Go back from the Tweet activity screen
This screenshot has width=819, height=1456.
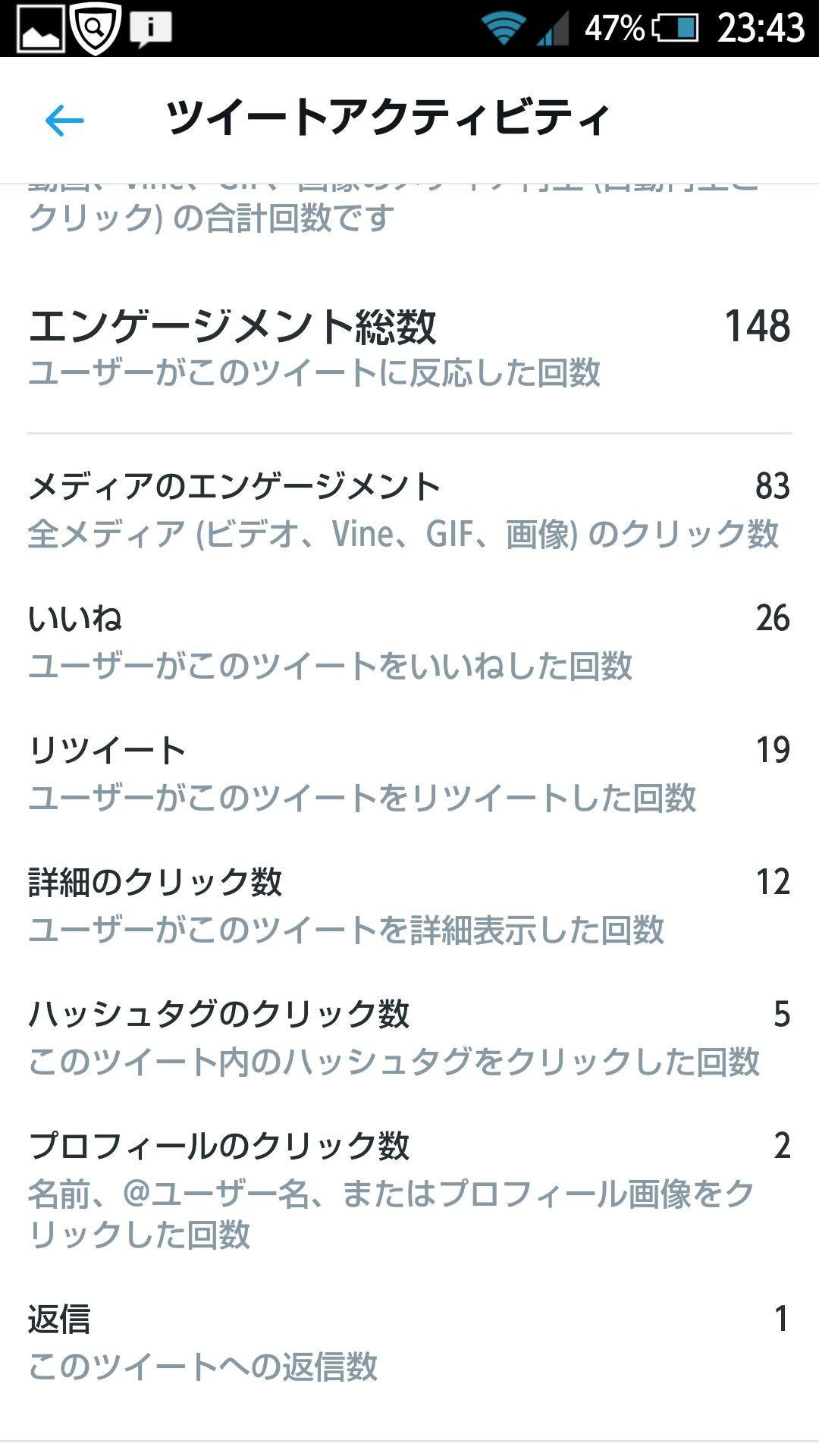click(x=64, y=121)
